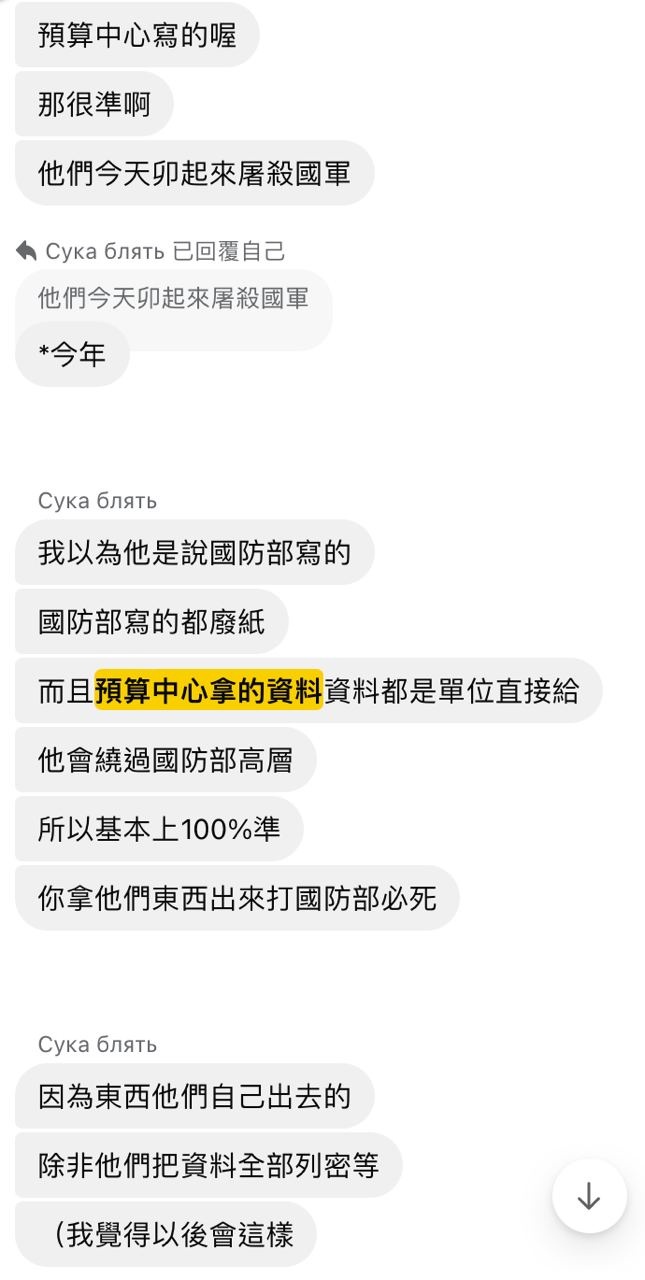
Task: Jump to latest messages with down arrow
Action: [589, 1196]
